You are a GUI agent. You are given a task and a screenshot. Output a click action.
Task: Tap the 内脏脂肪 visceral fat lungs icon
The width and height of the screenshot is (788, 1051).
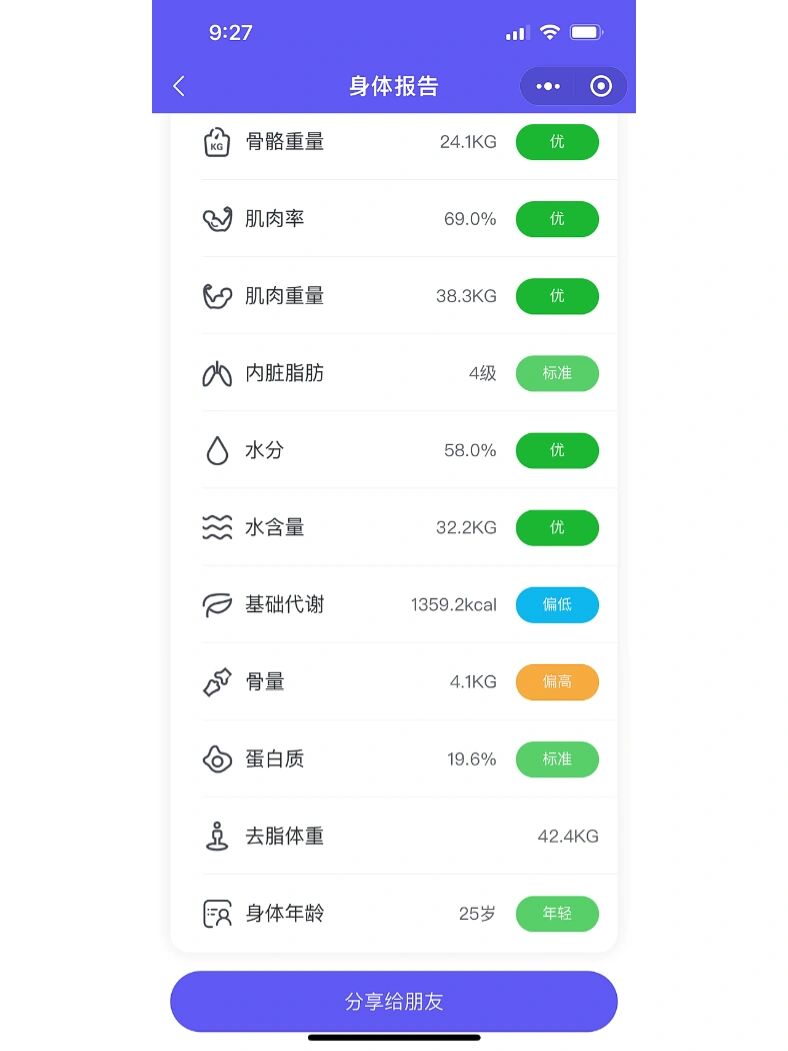216,373
